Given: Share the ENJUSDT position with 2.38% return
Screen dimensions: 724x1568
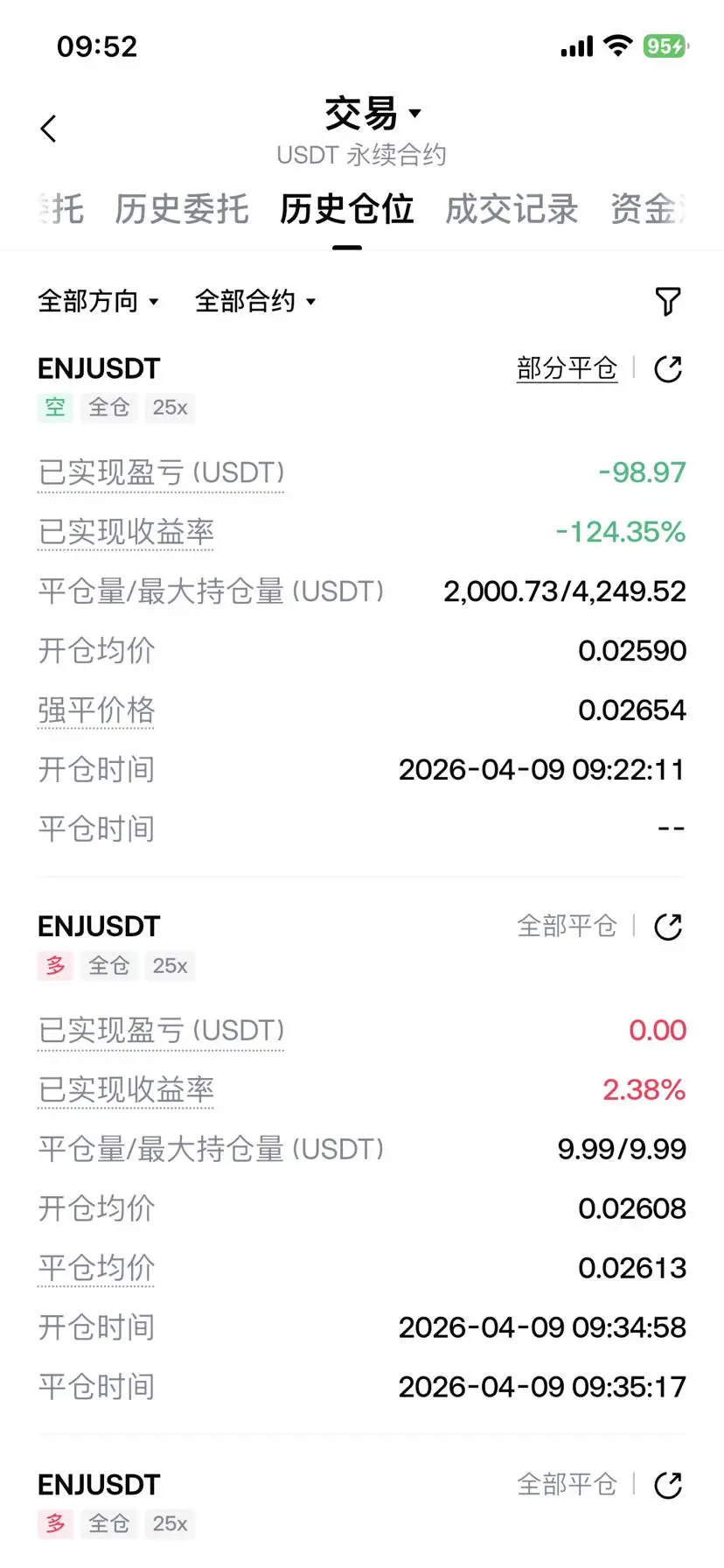Looking at the screenshot, I should point(668,927).
